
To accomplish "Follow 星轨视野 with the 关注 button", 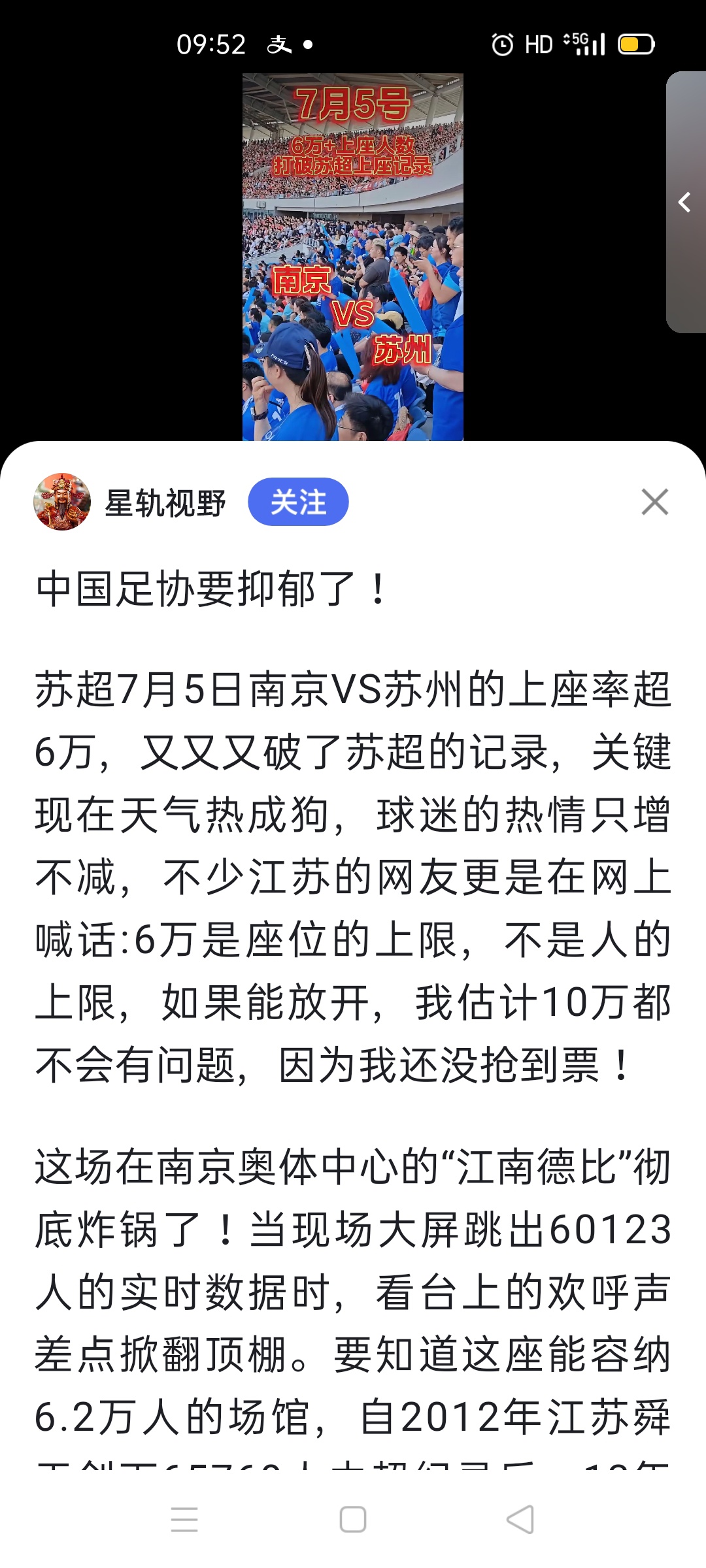I will (x=298, y=502).
